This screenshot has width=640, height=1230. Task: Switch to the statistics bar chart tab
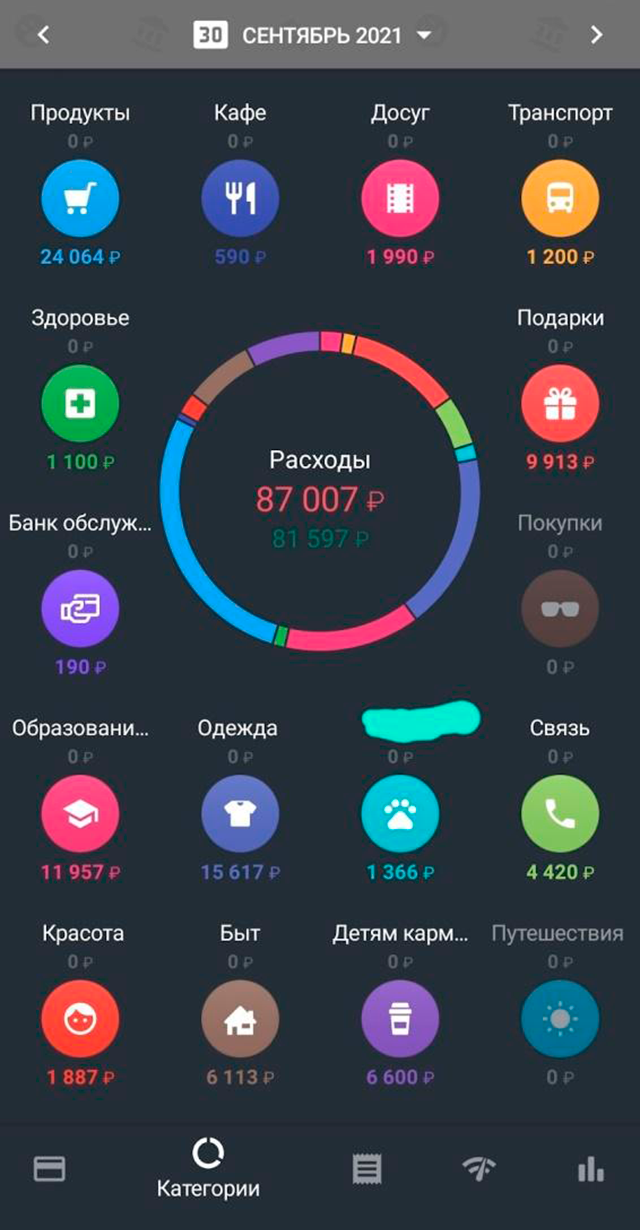coord(591,1168)
